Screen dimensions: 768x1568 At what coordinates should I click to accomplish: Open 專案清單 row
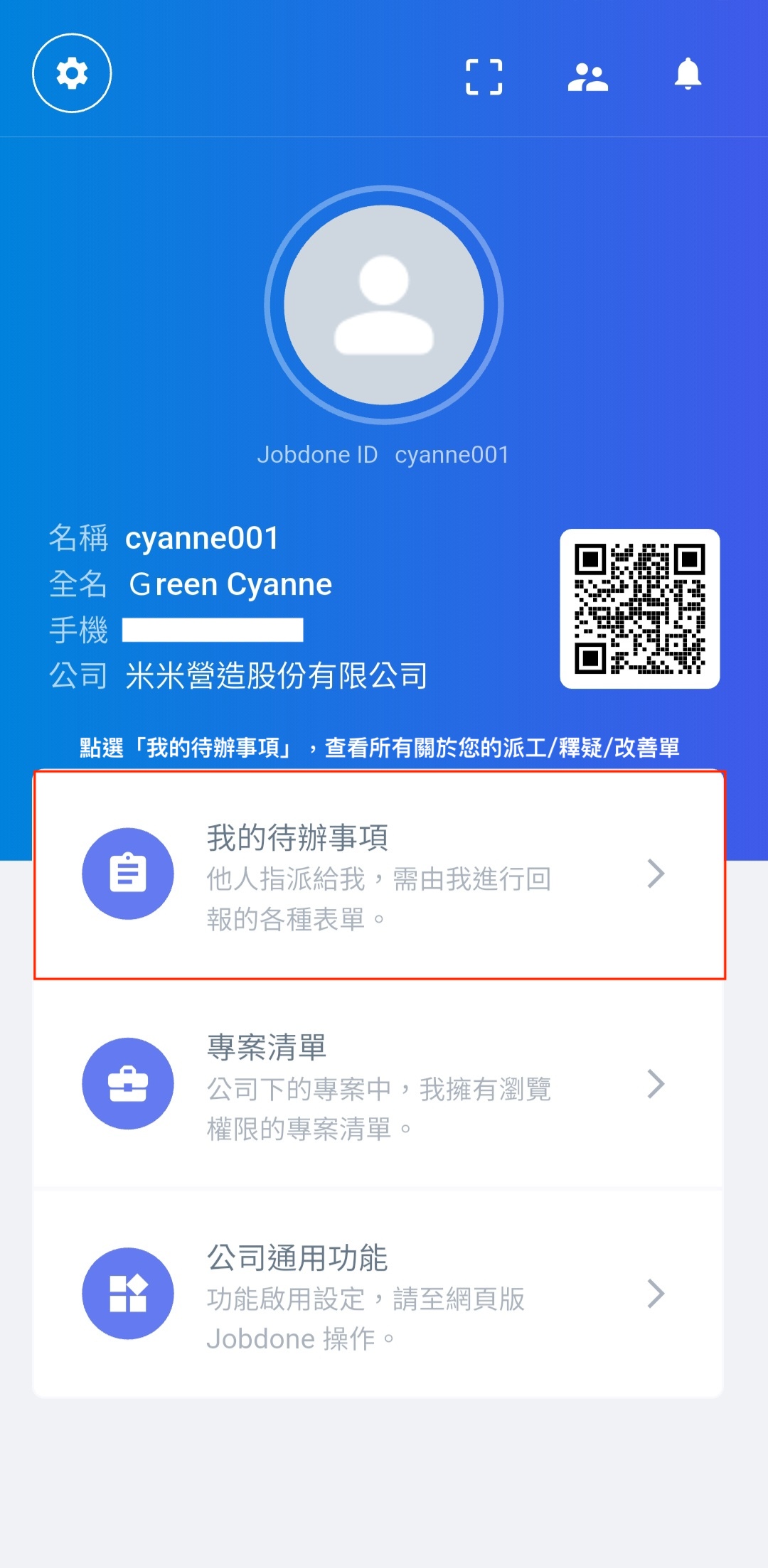click(x=379, y=1084)
